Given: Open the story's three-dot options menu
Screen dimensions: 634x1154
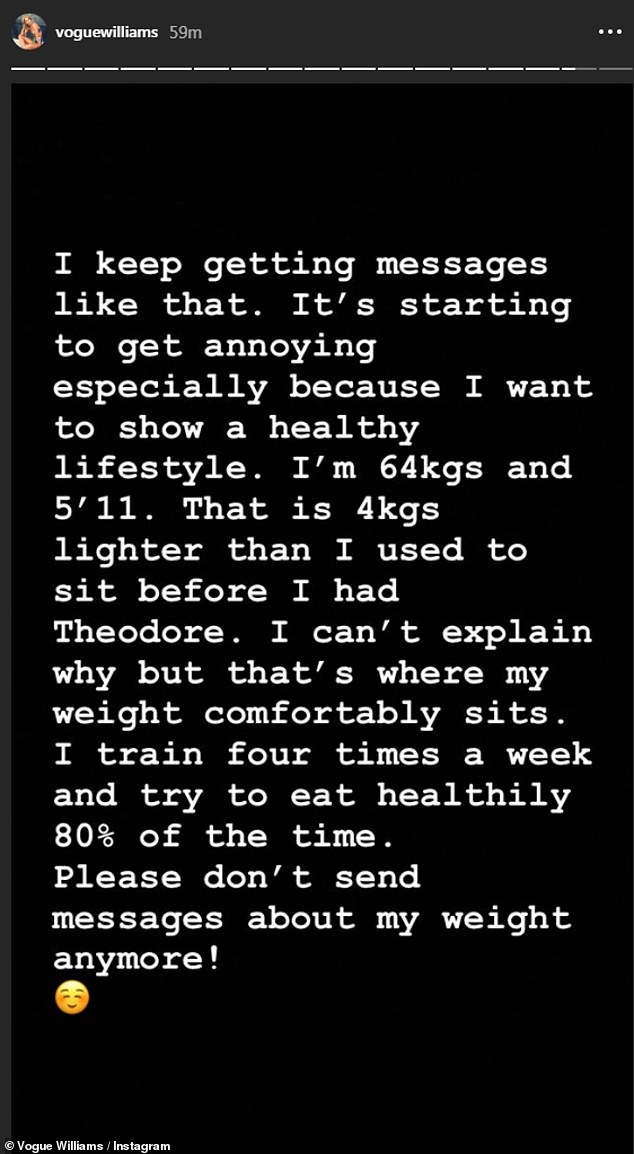Looking at the screenshot, I should tap(610, 32).
